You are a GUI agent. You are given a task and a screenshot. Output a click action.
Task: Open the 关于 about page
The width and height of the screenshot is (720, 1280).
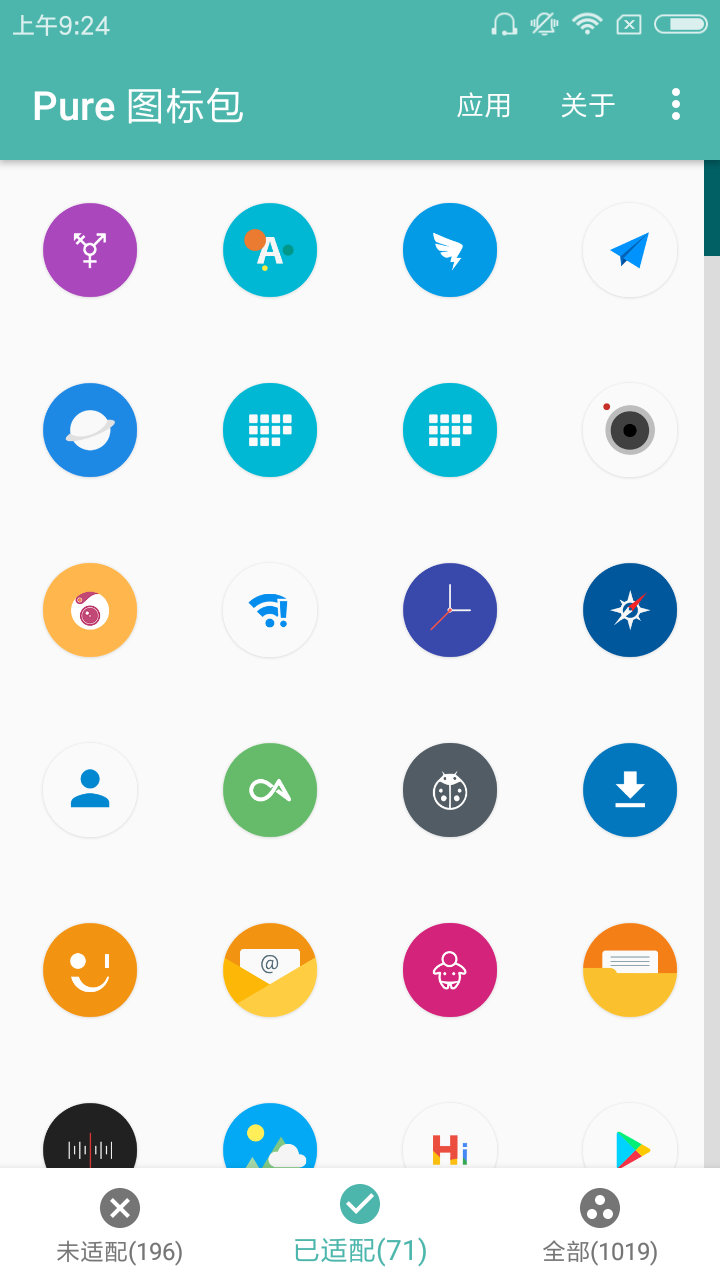coord(588,106)
